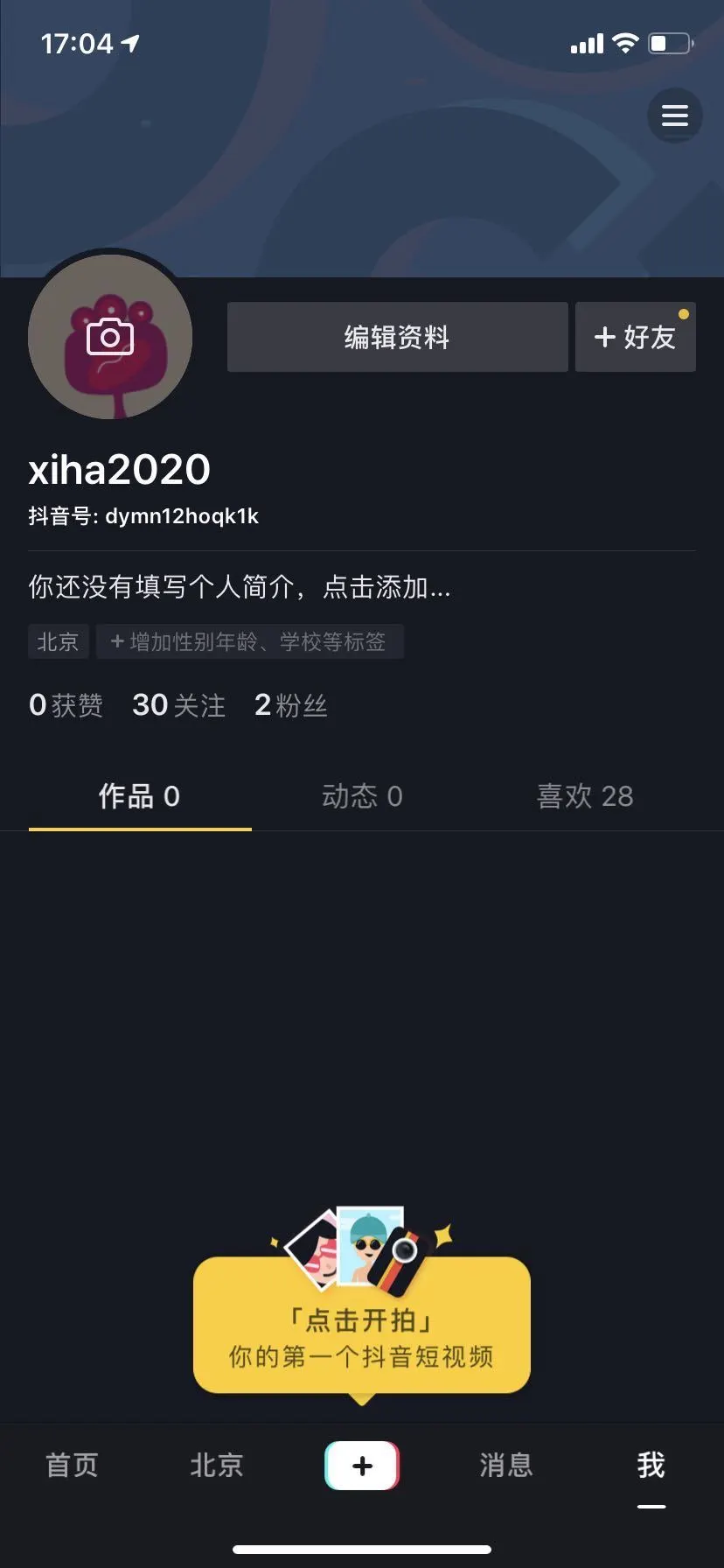View the 0 获赞 likes count

[66, 705]
